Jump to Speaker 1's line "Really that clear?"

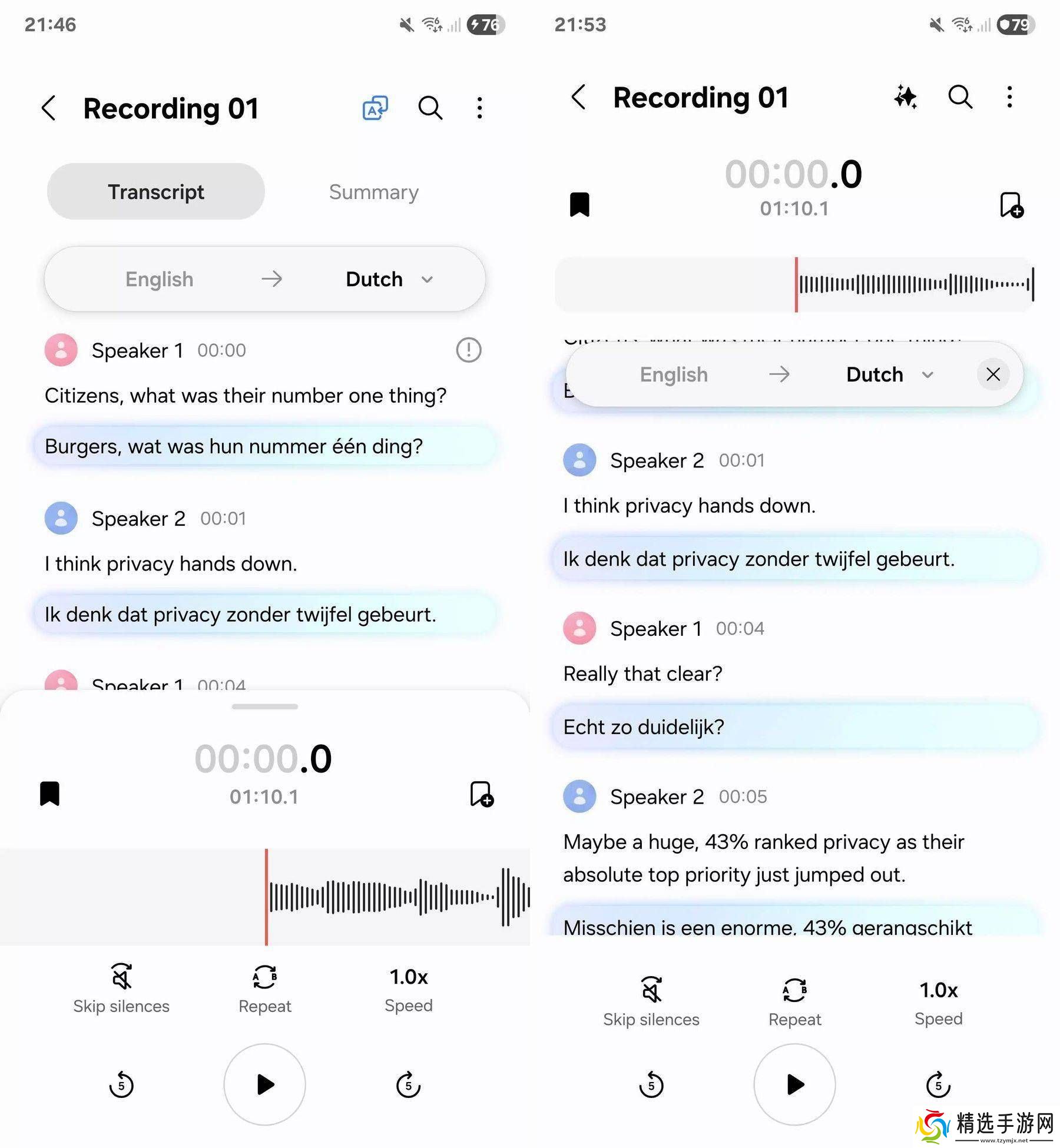click(x=642, y=673)
